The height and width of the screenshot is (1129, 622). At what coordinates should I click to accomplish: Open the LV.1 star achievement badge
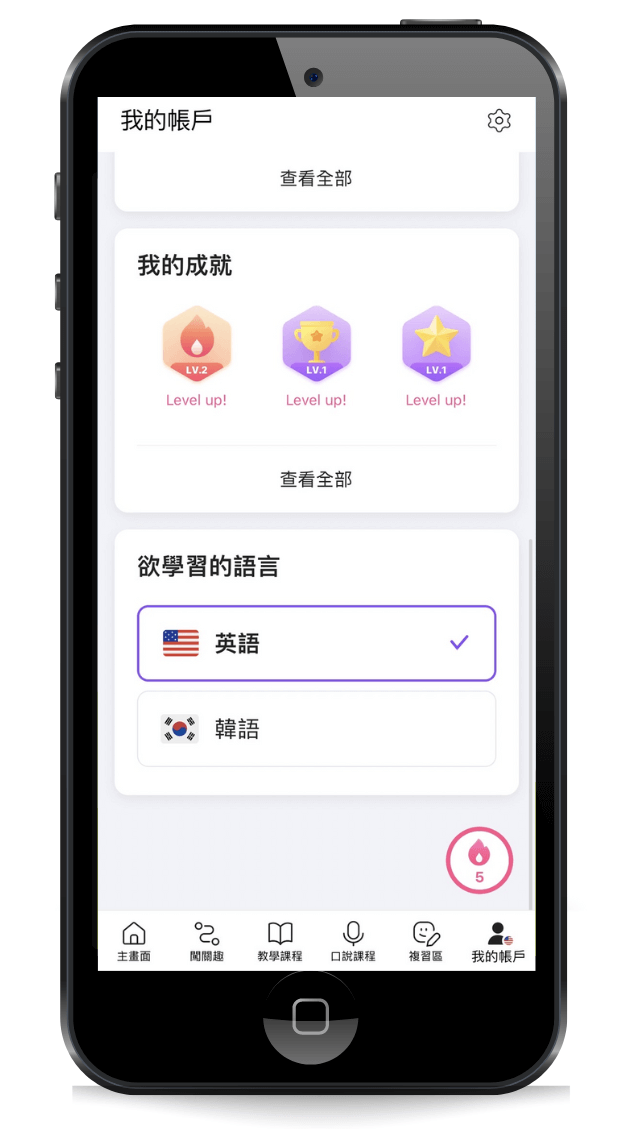pos(436,346)
